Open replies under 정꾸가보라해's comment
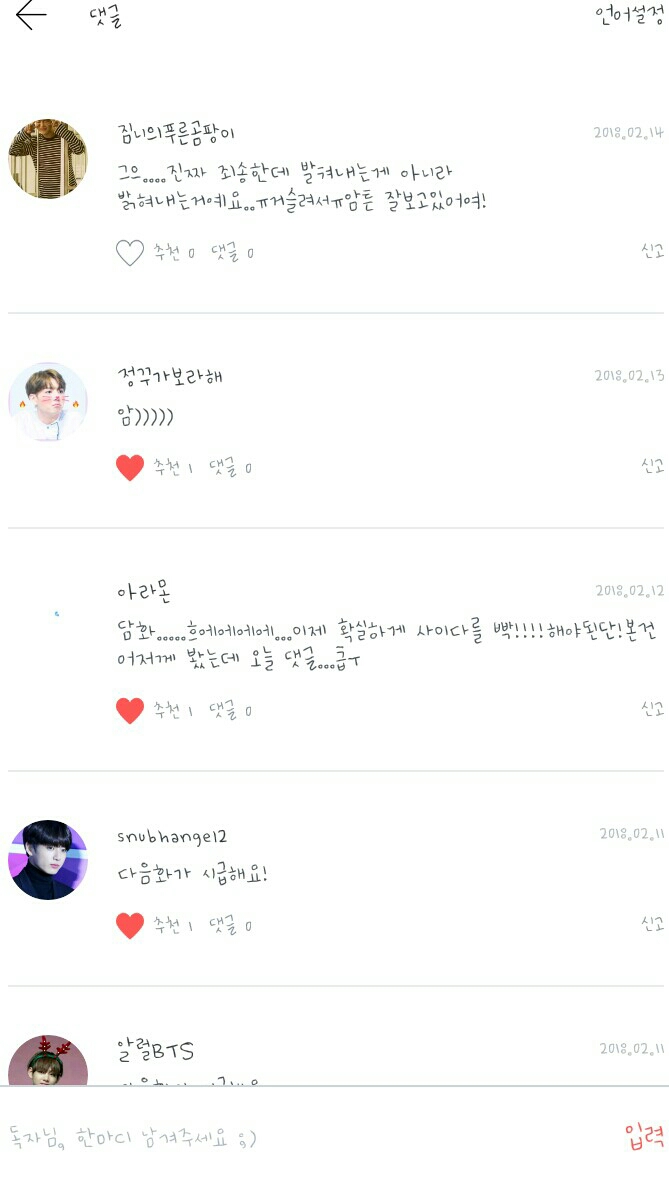 231,467
